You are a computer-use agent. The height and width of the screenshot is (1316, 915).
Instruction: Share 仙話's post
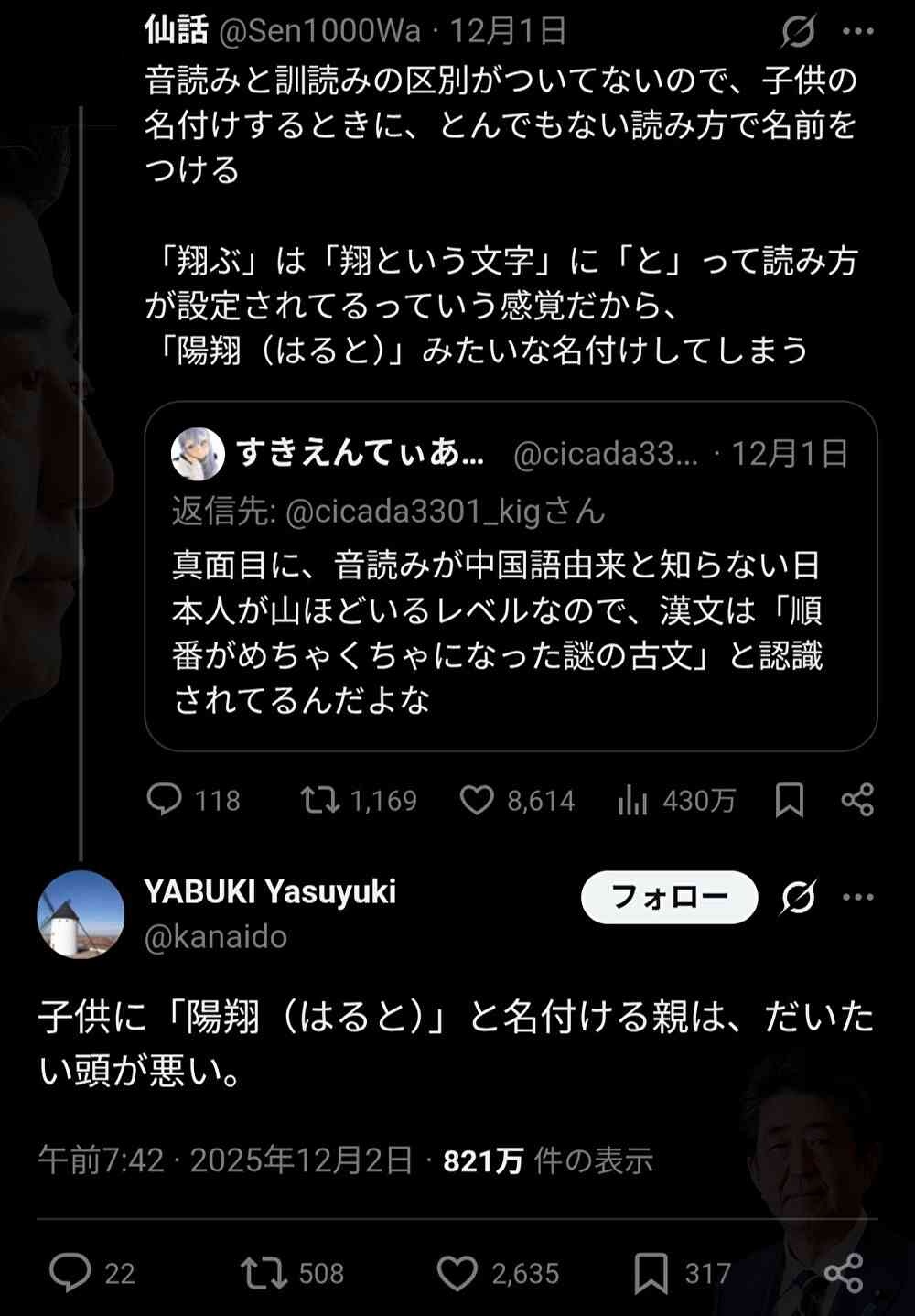click(857, 801)
